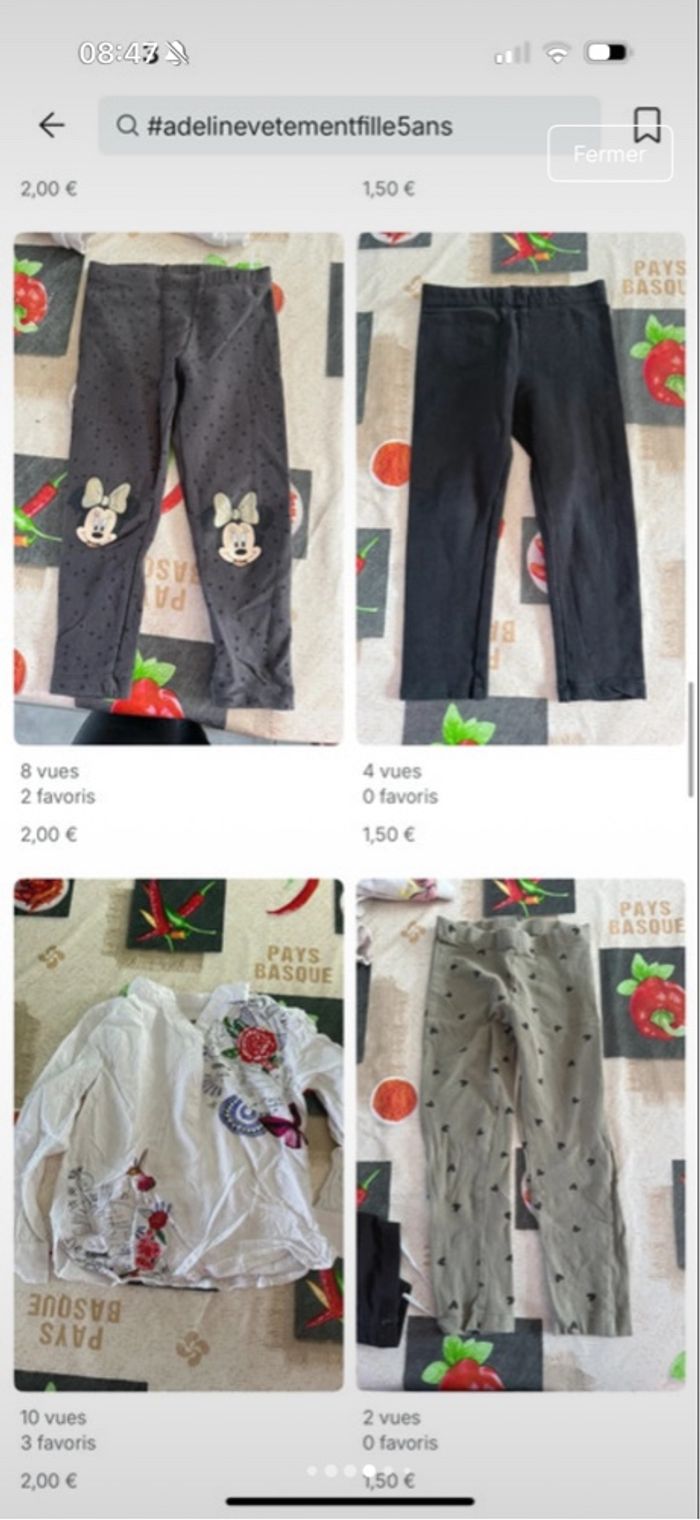
Task: Open the plain black leggings listing
Action: click(521, 489)
